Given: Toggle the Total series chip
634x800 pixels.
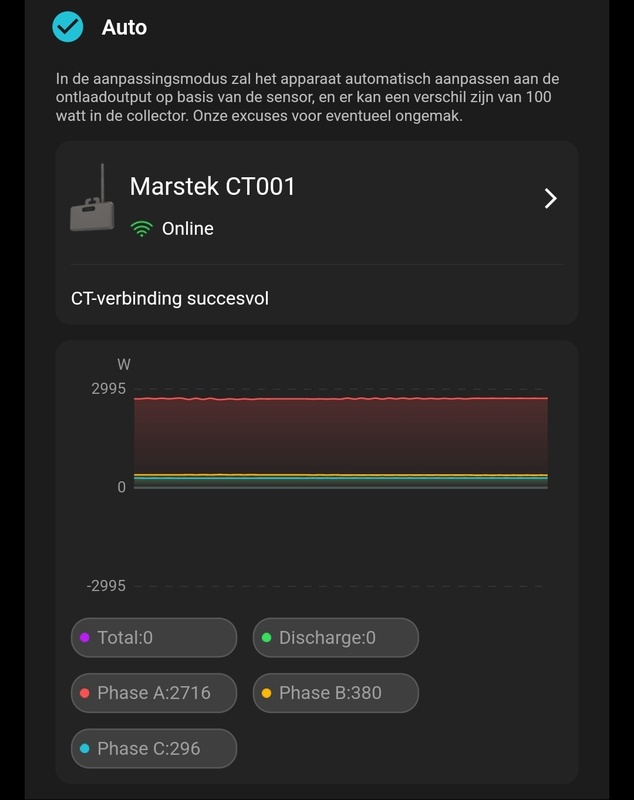Looking at the screenshot, I should click(x=153, y=638).
